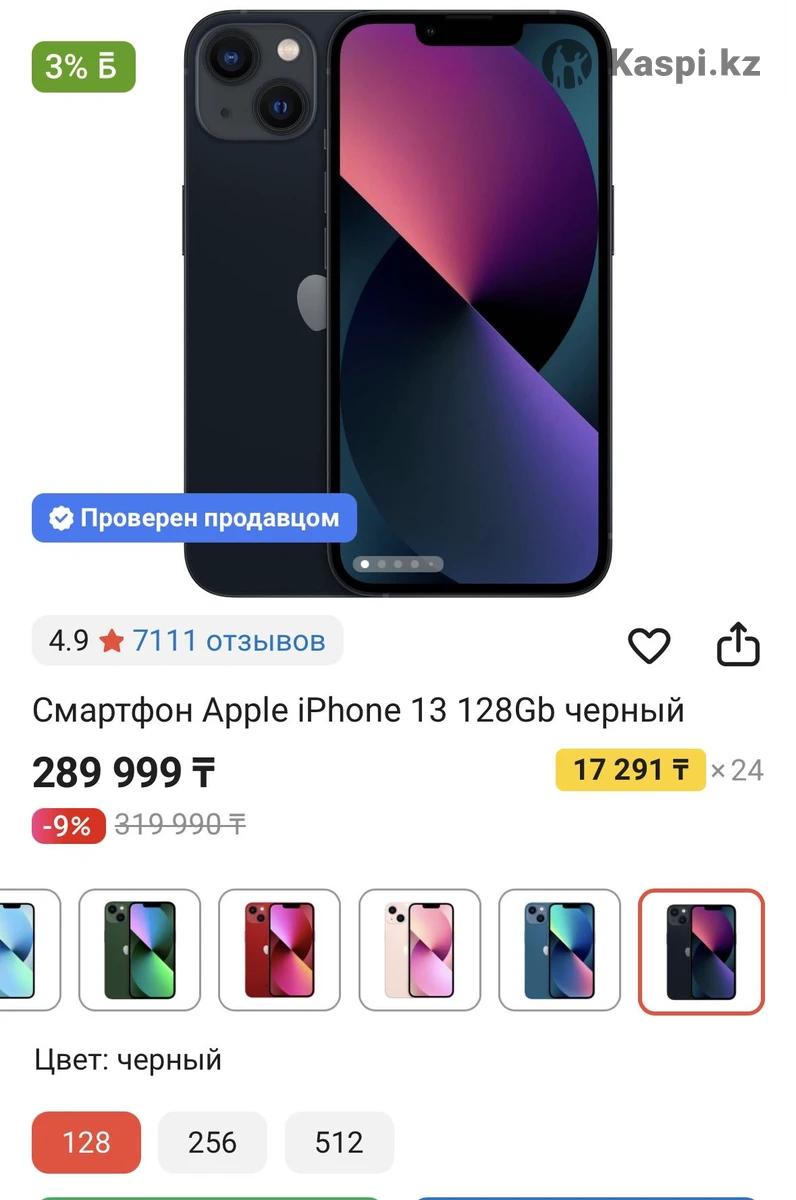Image resolution: width=796 pixels, height=1200 pixels.
Task: Share this product listing
Action: pyautogui.click(x=738, y=645)
